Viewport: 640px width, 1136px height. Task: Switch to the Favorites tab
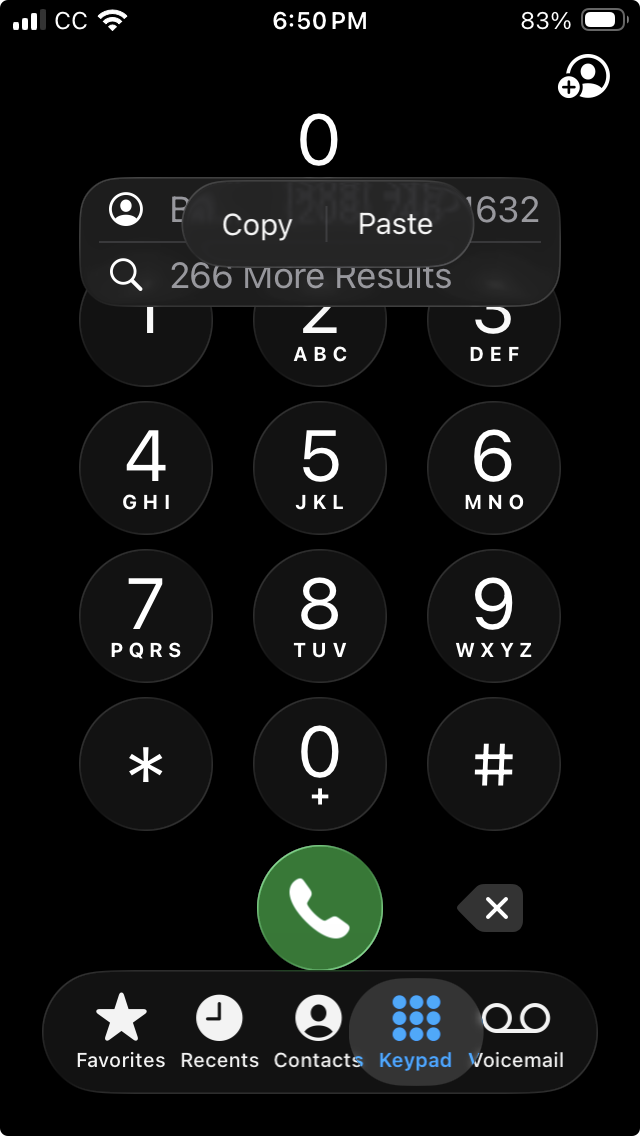click(x=121, y=1032)
